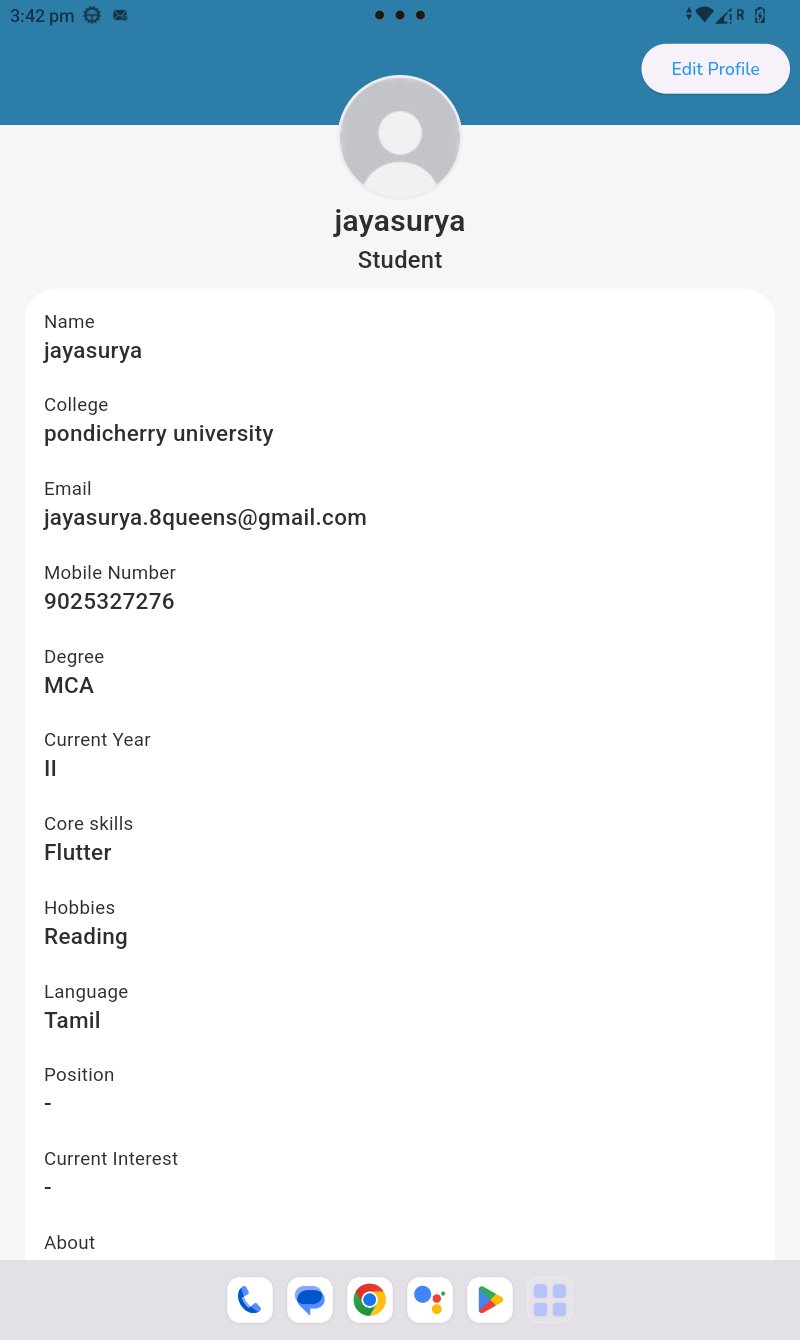Viewport: 800px width, 1340px height.
Task: Open the Play Store from the taskbar
Action: pyautogui.click(x=490, y=1300)
